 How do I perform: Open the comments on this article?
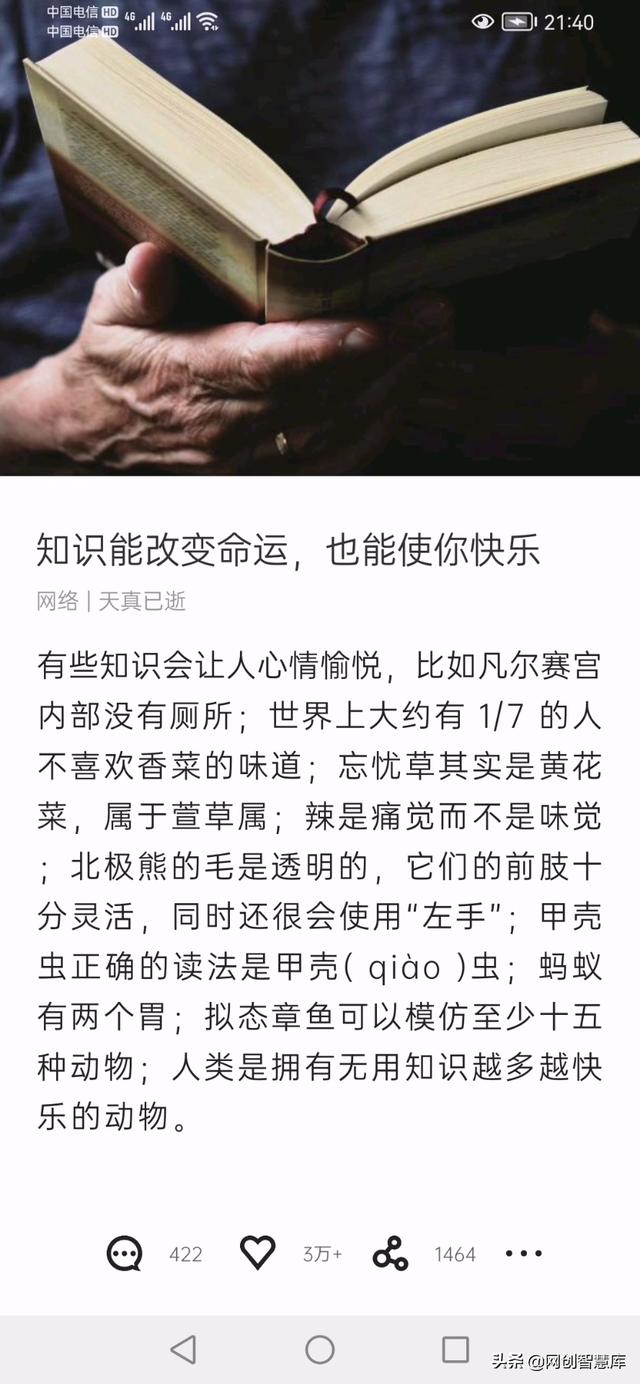pos(125,1253)
